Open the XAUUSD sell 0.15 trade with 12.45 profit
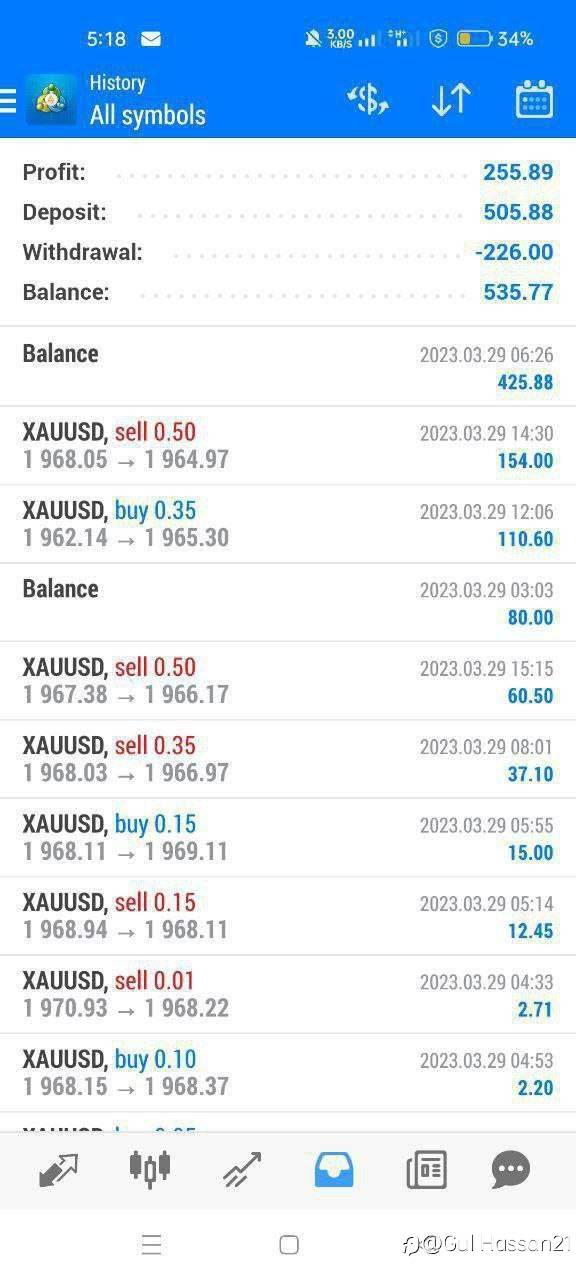Viewport: 576px width, 1280px height. (x=288, y=916)
